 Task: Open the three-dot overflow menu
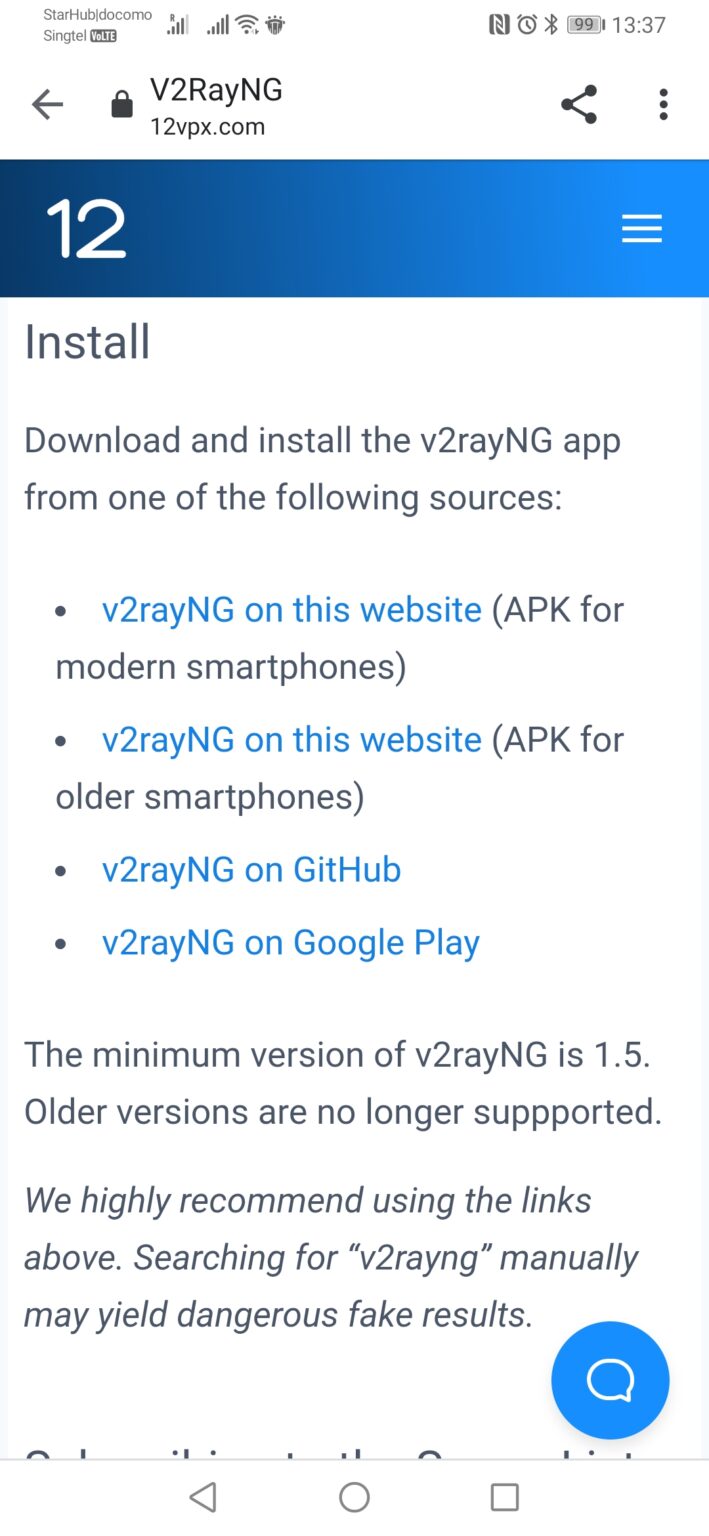pos(663,105)
